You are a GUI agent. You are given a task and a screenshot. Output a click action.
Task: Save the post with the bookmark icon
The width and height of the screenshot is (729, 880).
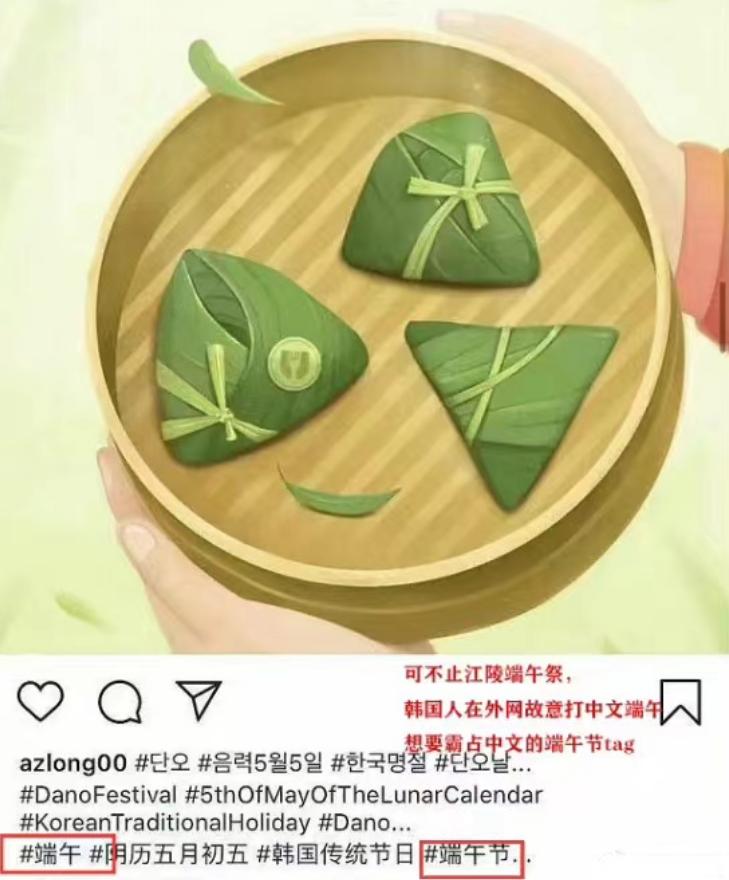click(x=683, y=704)
